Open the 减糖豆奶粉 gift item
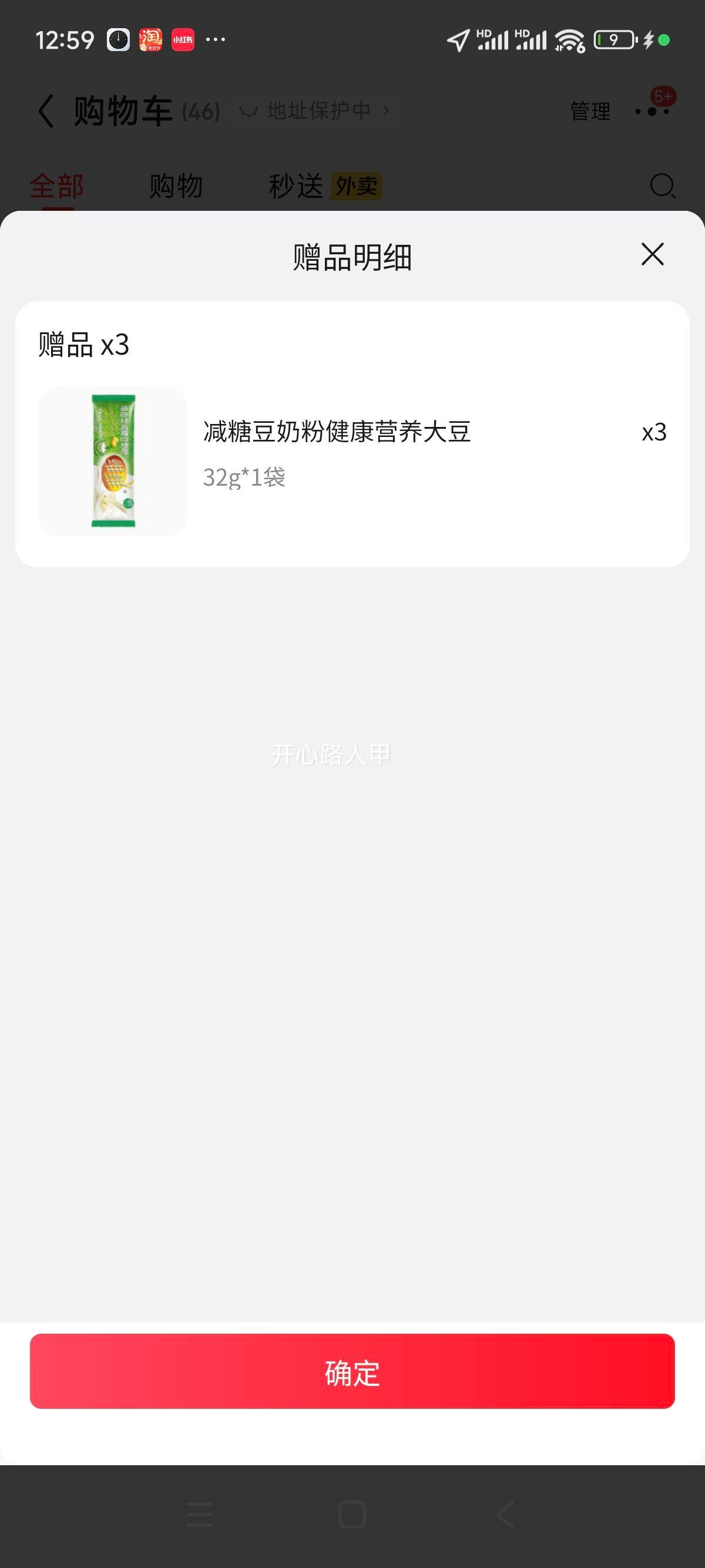 (336, 432)
